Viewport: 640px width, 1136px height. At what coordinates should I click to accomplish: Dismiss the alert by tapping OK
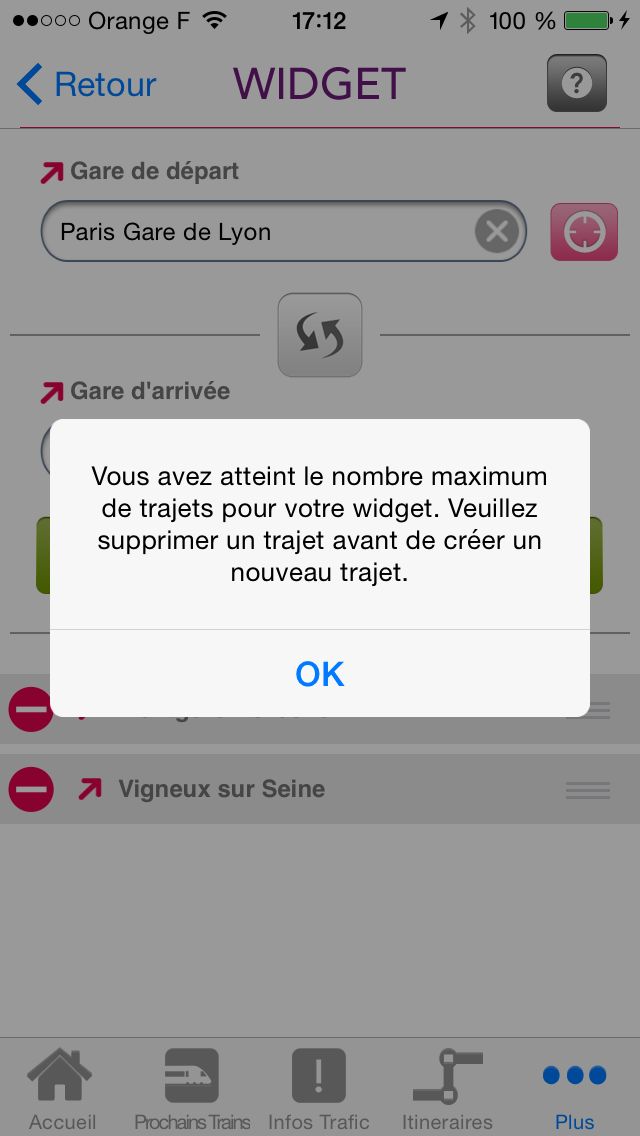coord(320,674)
